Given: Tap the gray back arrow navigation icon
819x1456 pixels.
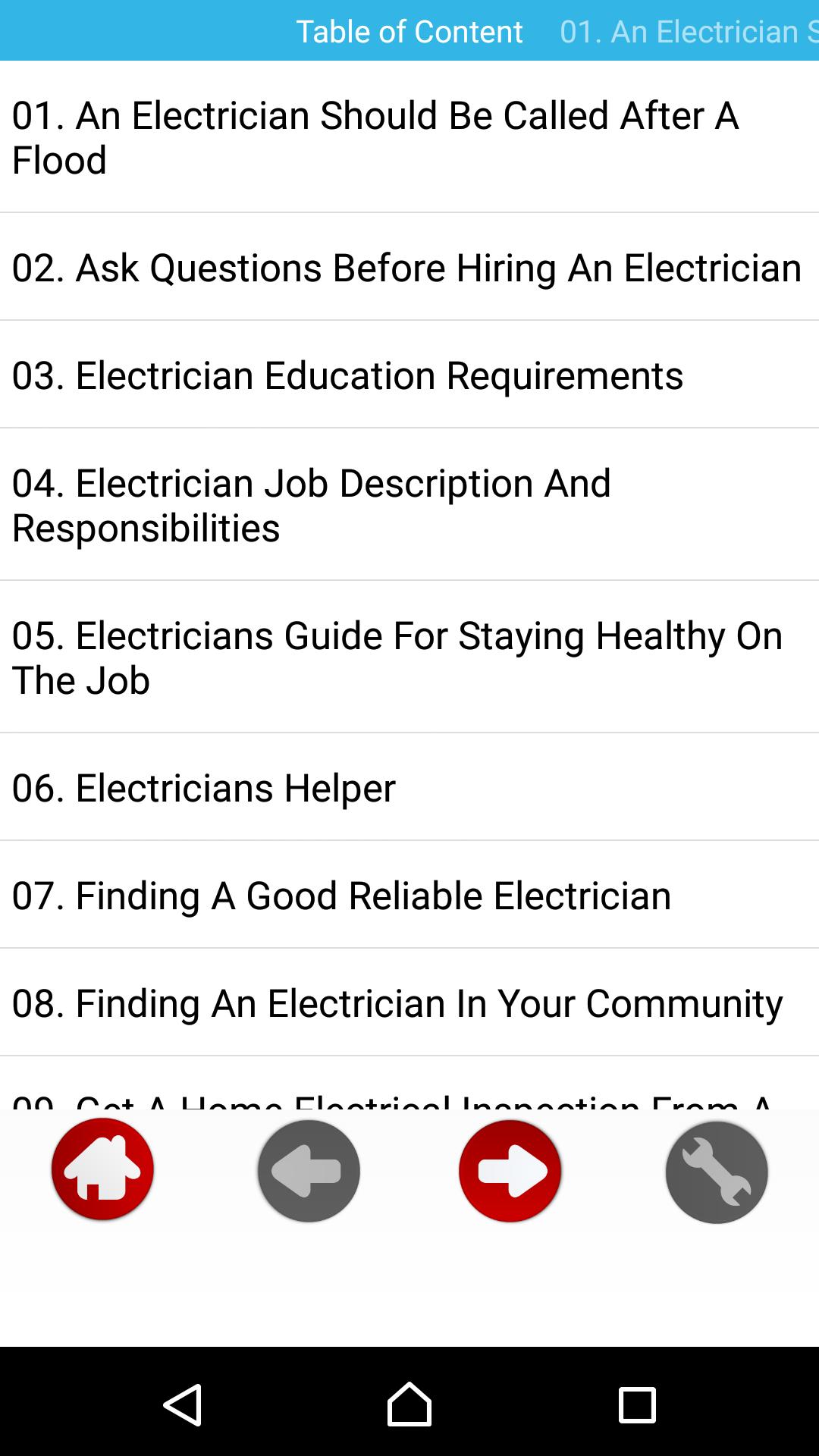Looking at the screenshot, I should click(x=307, y=1170).
